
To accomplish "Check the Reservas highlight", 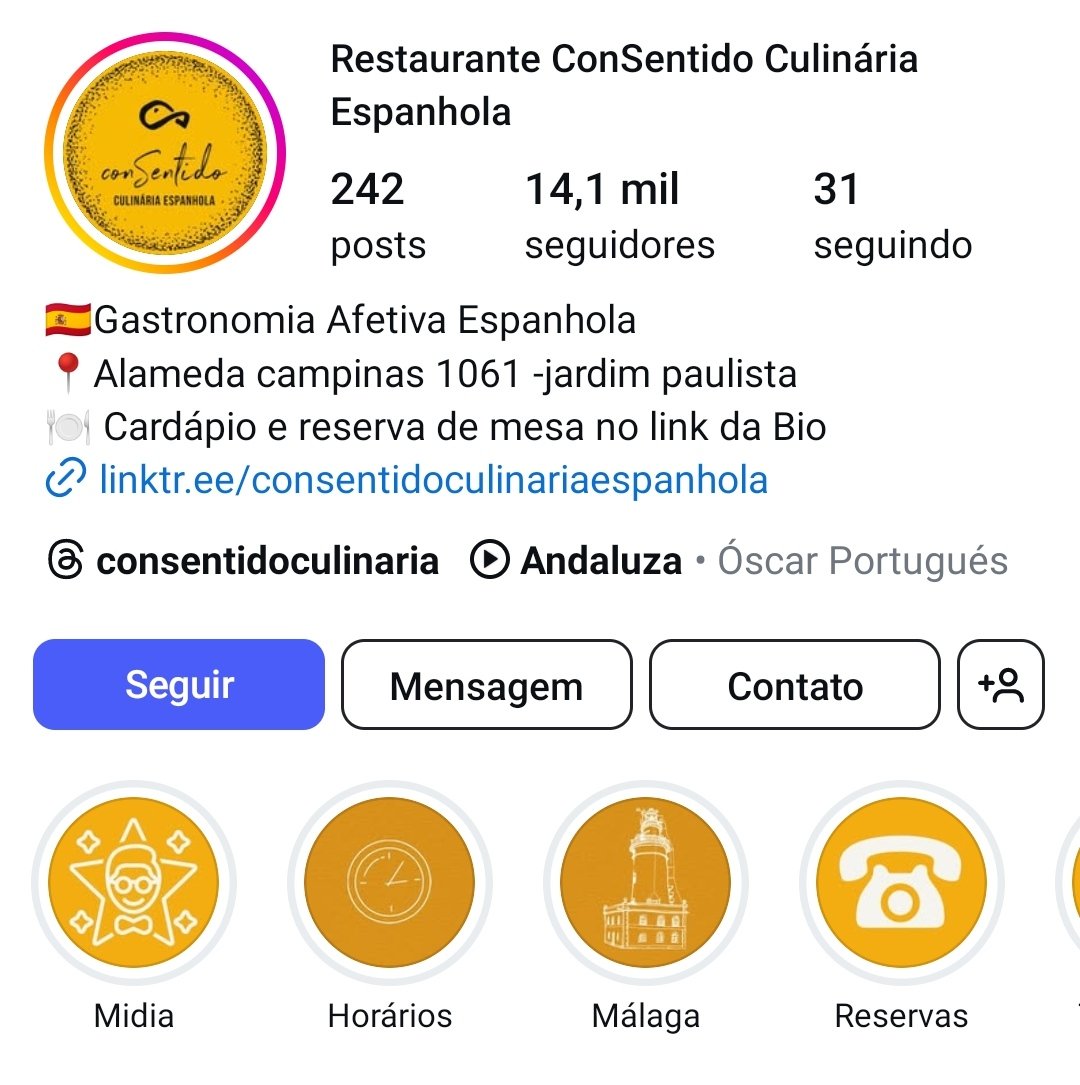I will click(901, 882).
